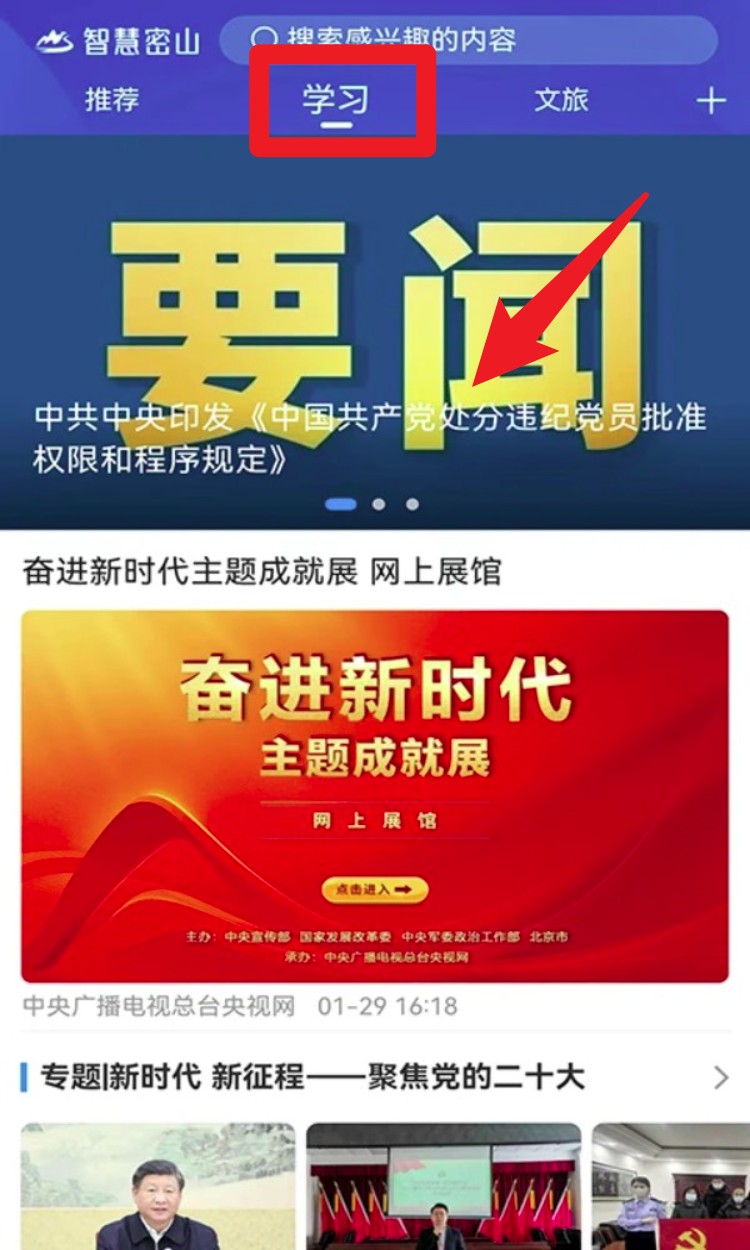This screenshot has width=750, height=1250.
Task: Open the 奋进新时代主题成就展 online exhibition card
Action: click(x=375, y=795)
